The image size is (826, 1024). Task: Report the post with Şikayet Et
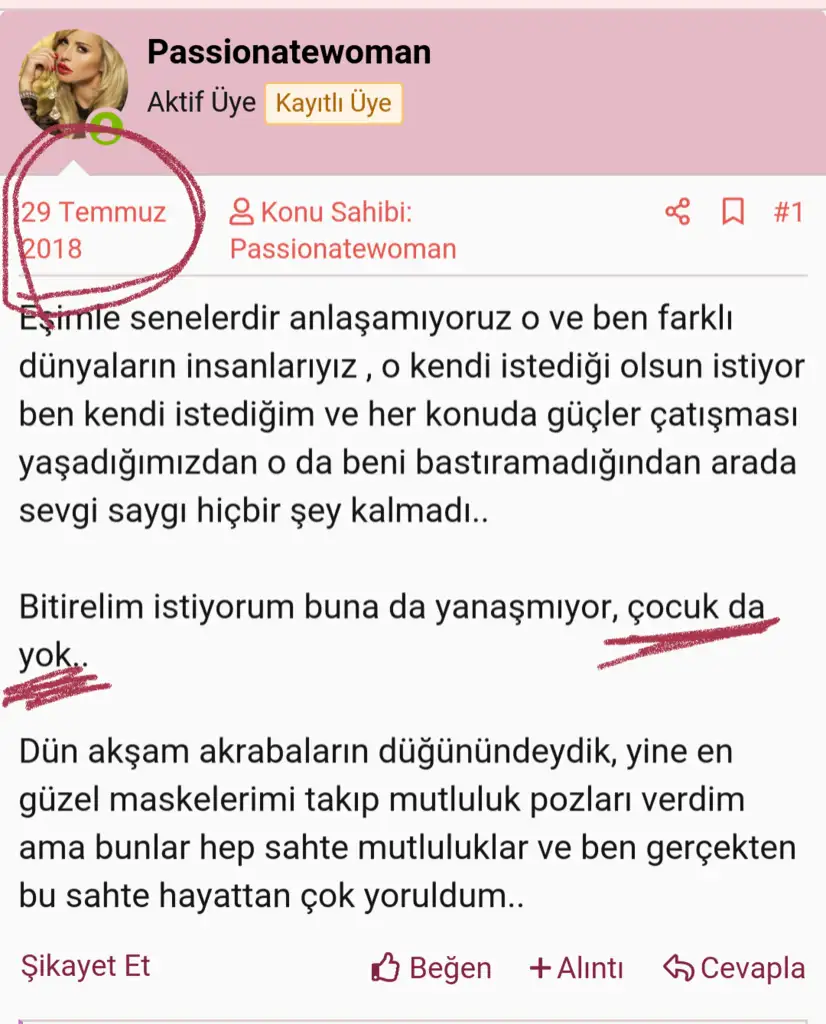pyautogui.click(x=85, y=966)
